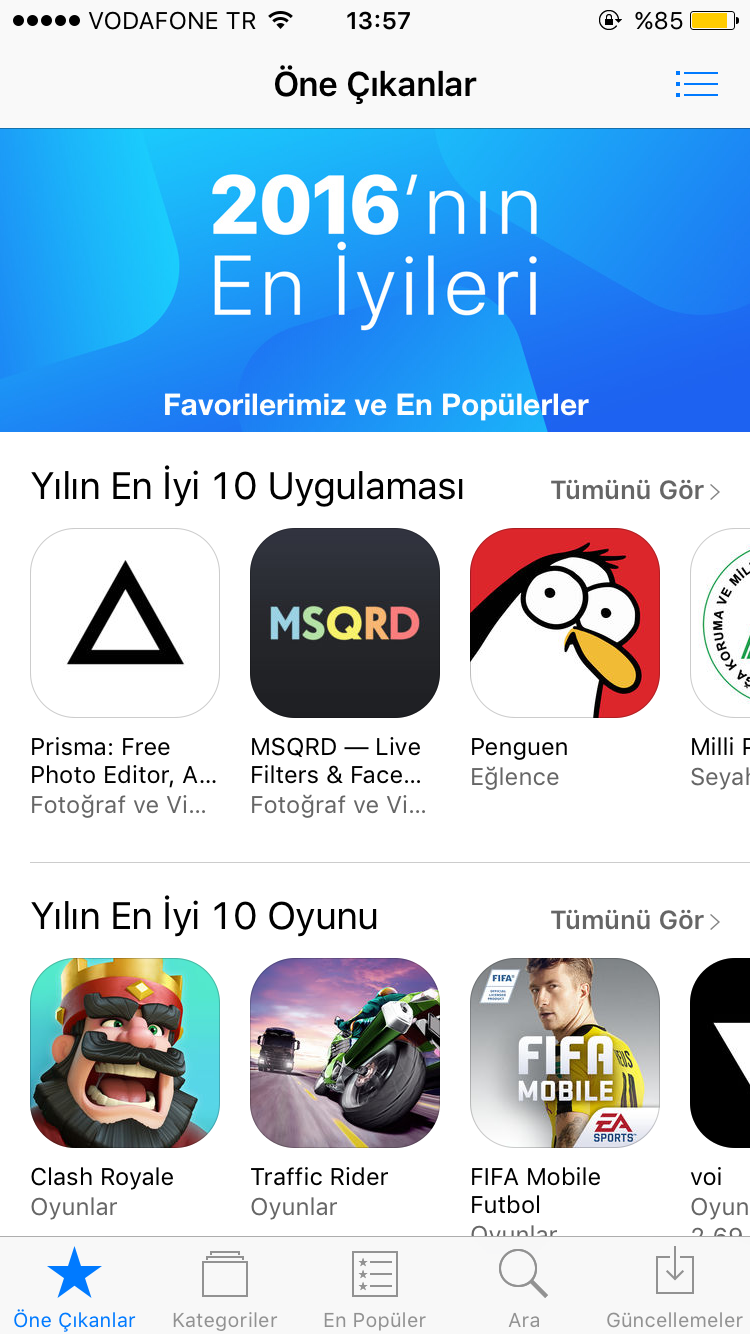The height and width of the screenshot is (1334, 750).
Task: Open the Güncellemeler tab
Action: point(675,1290)
